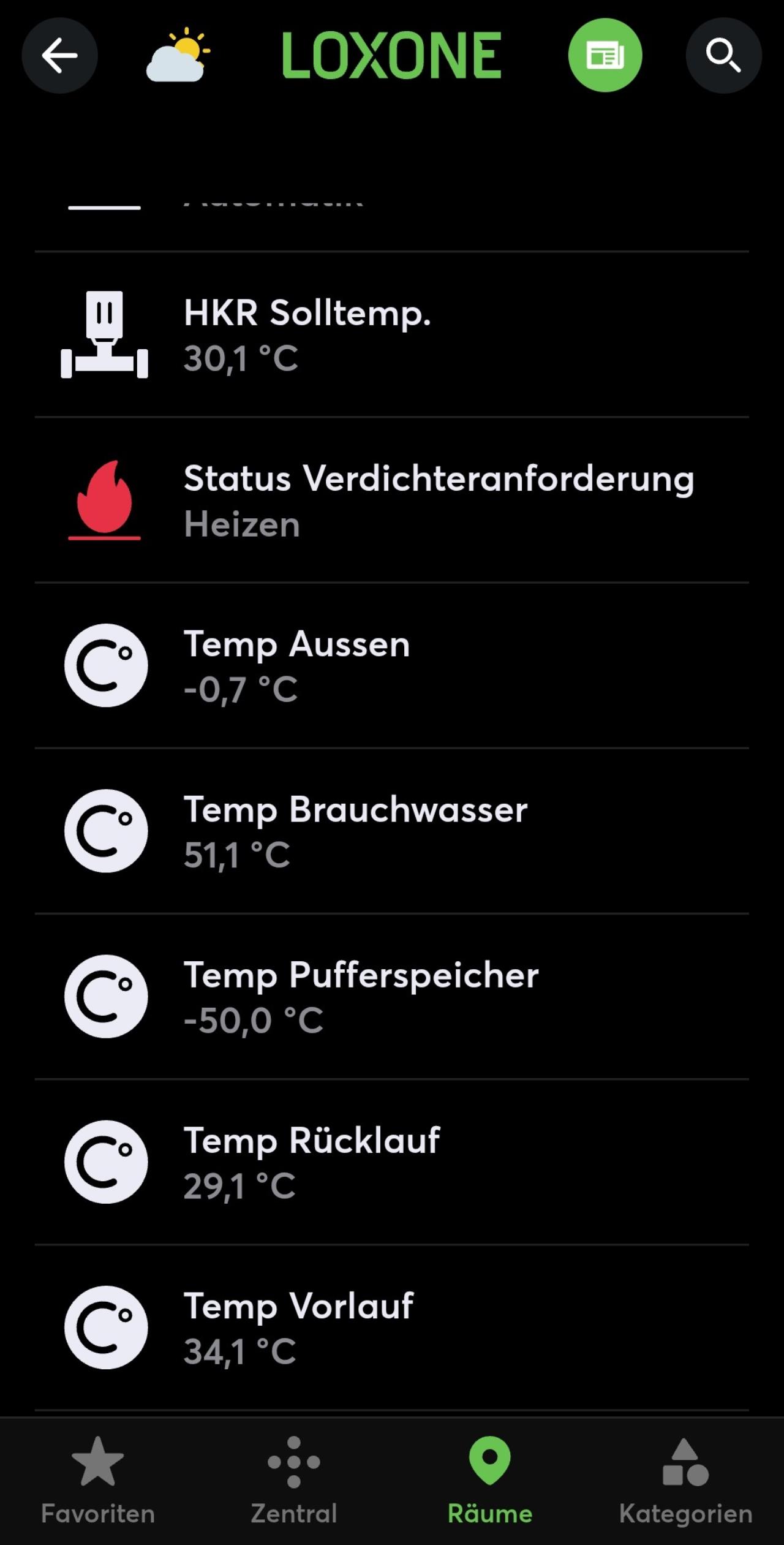Open the search magnifier
This screenshot has width=784, height=1545.
pos(723,55)
